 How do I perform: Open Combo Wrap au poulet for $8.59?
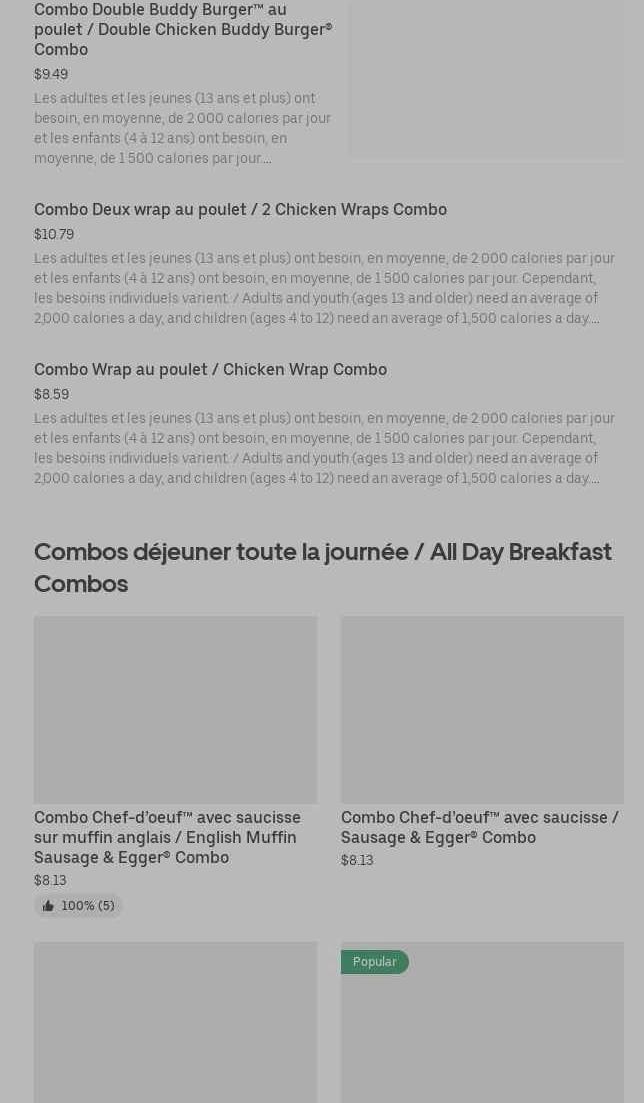tap(210, 369)
